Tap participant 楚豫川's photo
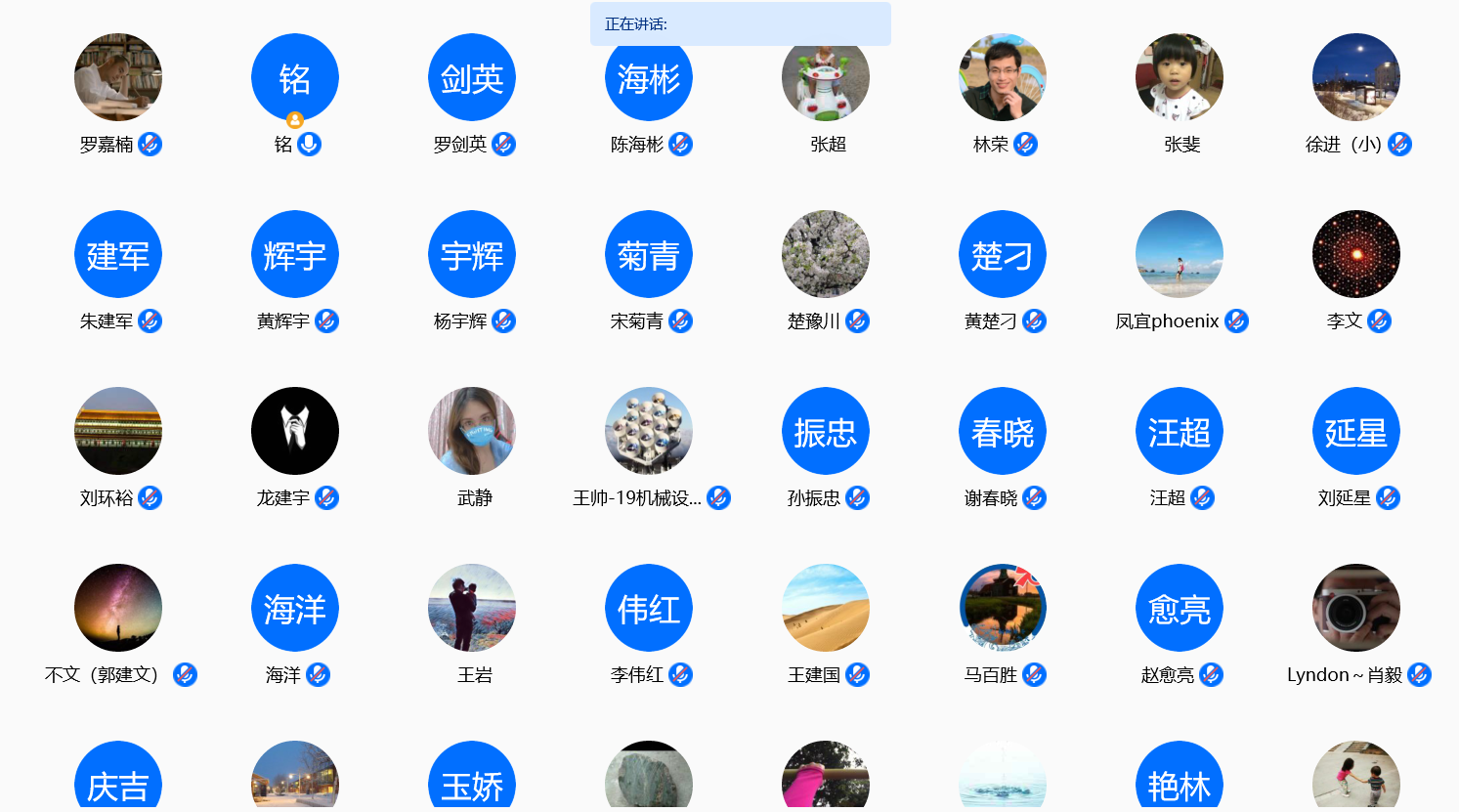 826,254
